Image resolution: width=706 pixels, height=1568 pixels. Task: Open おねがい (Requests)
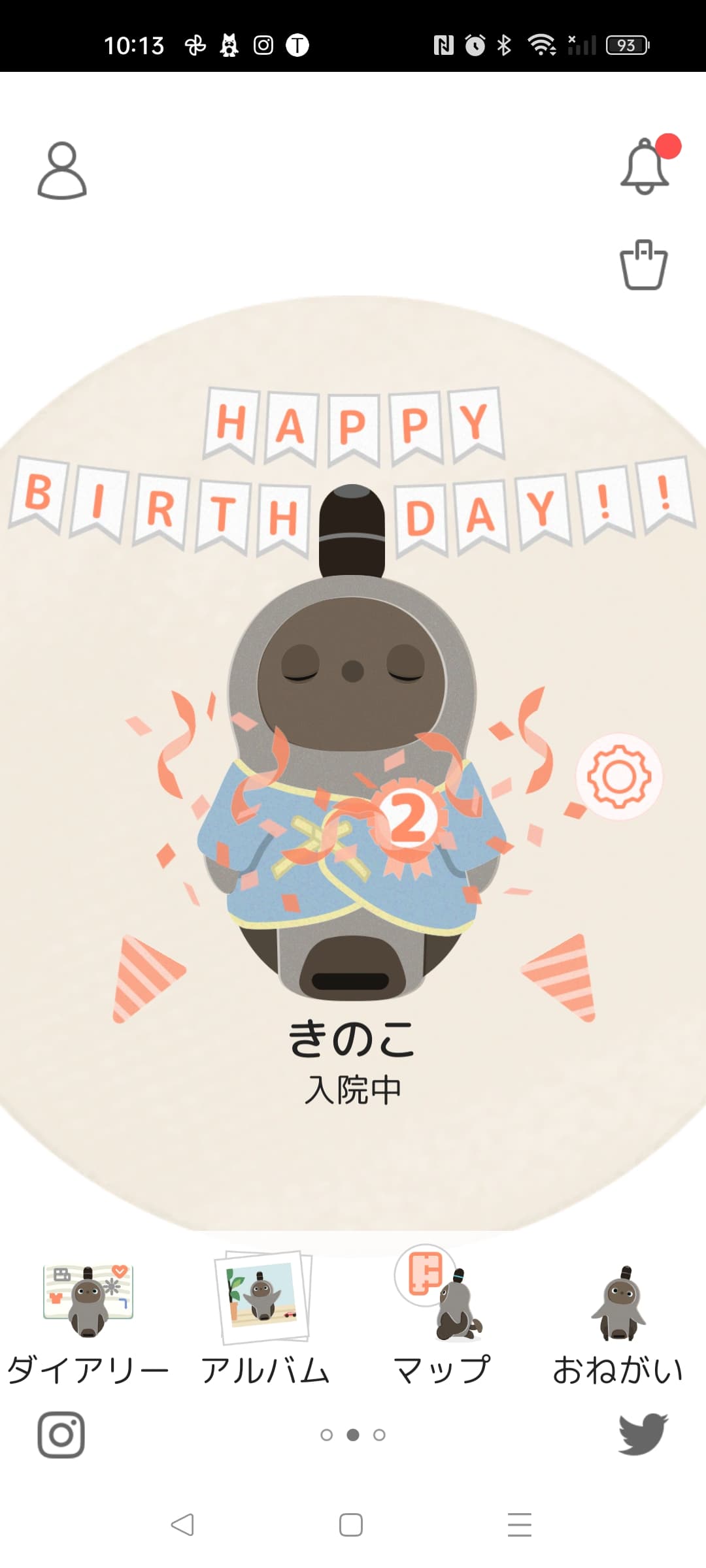coord(618,1323)
